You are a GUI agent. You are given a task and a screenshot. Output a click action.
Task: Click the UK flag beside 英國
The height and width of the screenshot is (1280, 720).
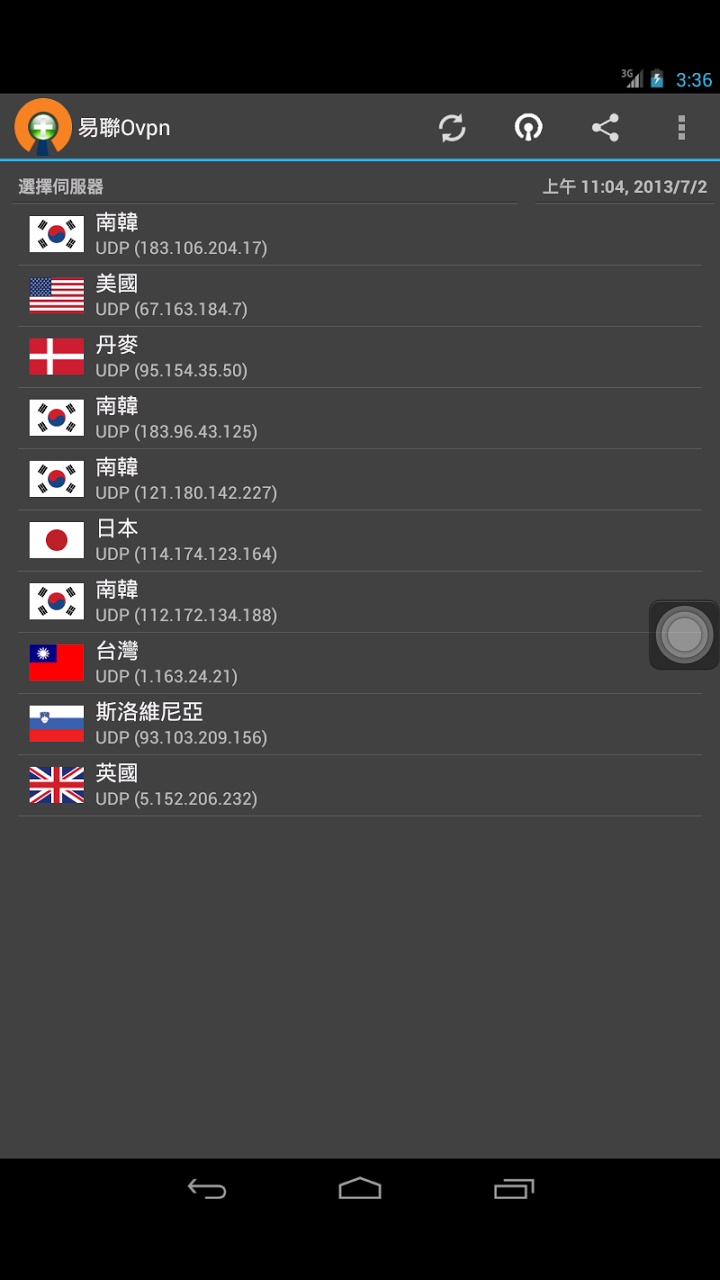coord(55,784)
